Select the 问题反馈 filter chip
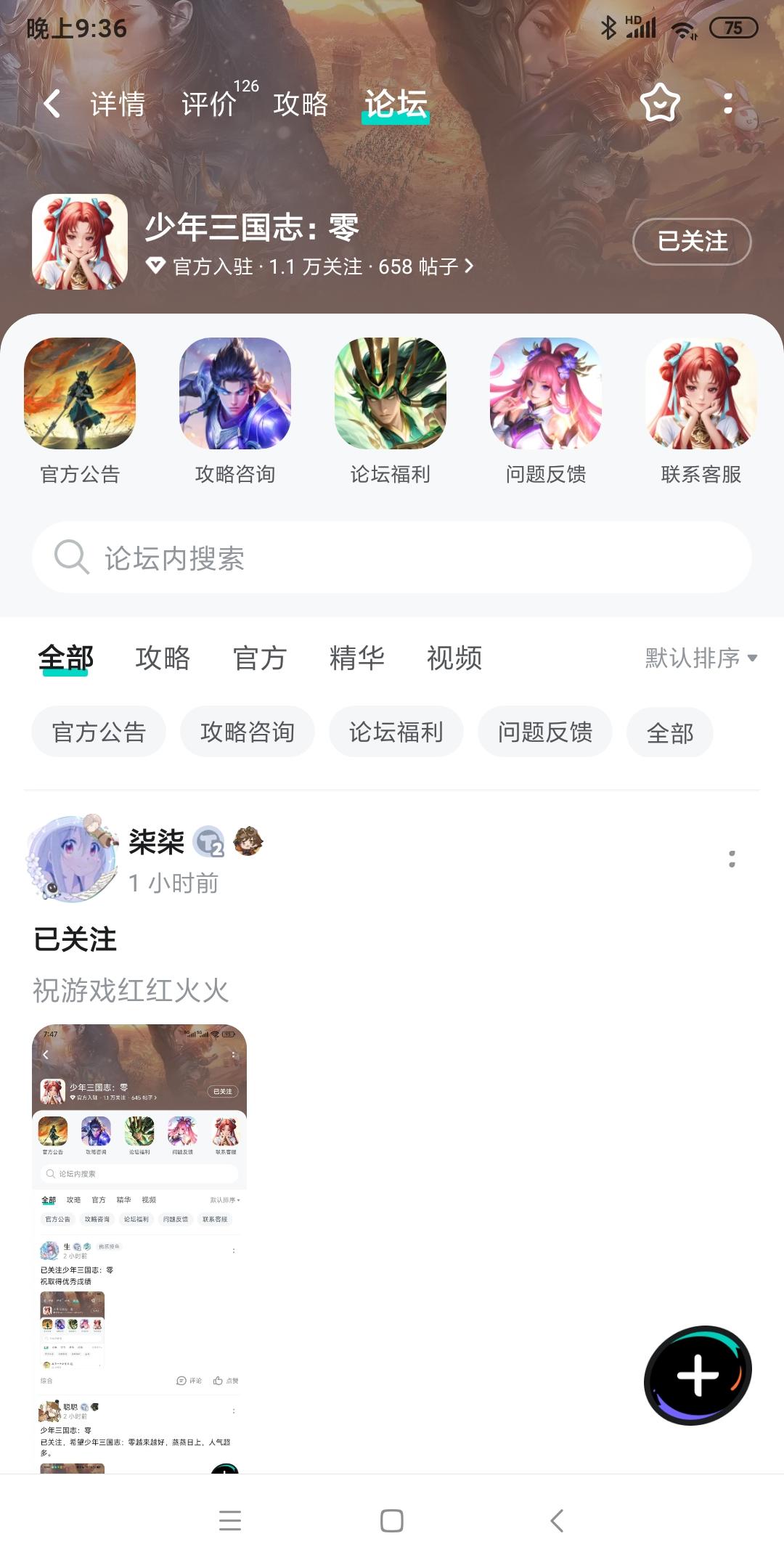 (545, 732)
